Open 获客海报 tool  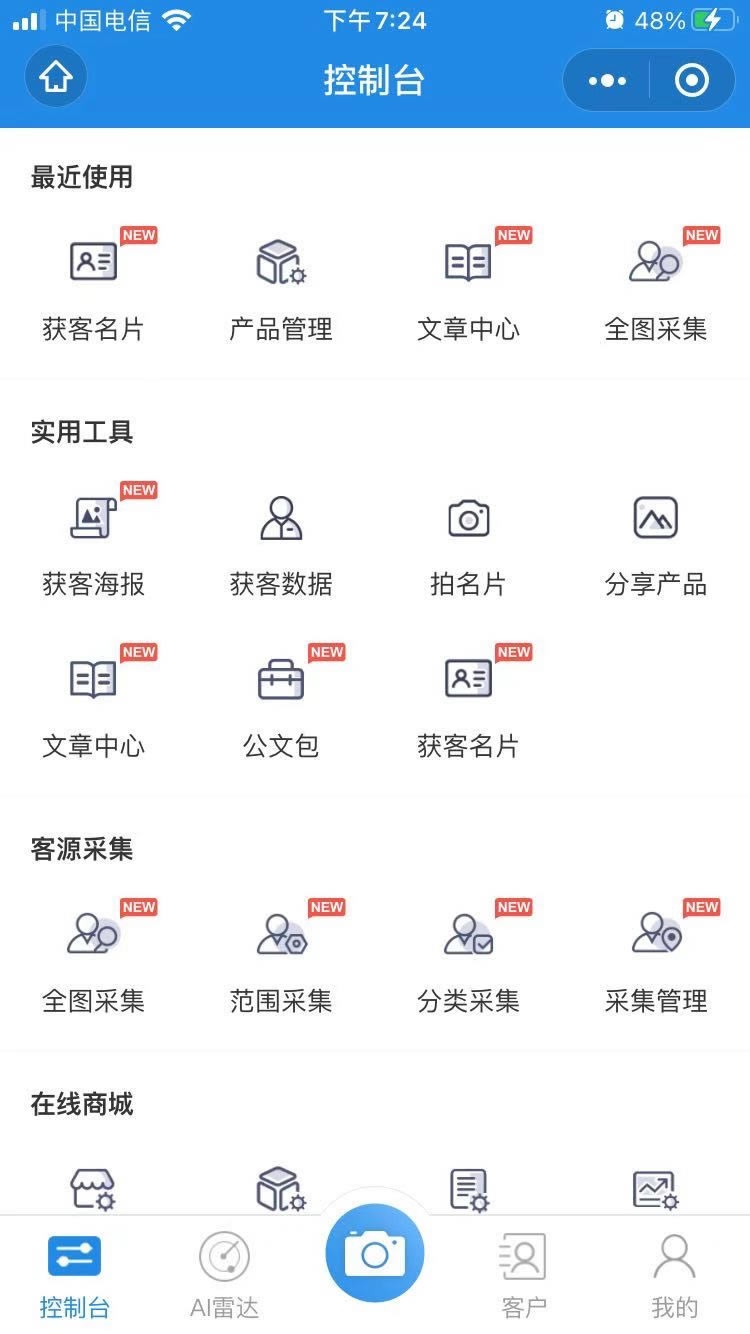(x=93, y=545)
